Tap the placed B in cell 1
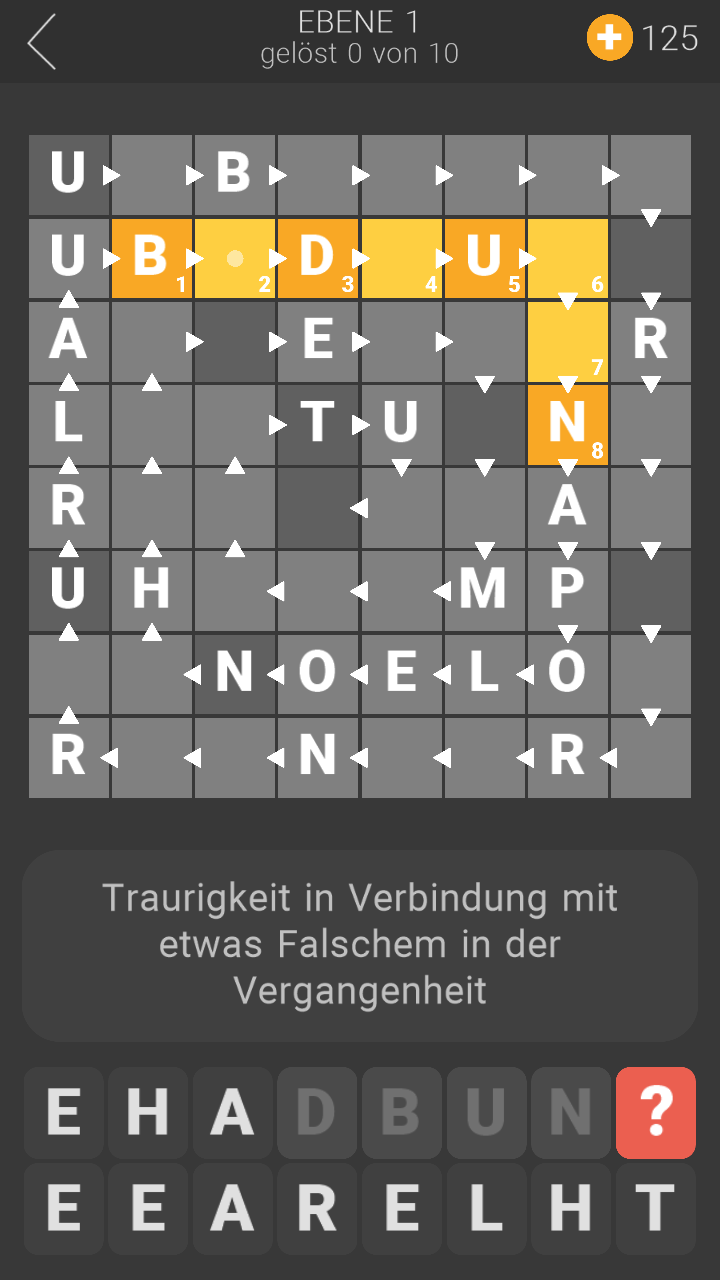 [x=151, y=258]
